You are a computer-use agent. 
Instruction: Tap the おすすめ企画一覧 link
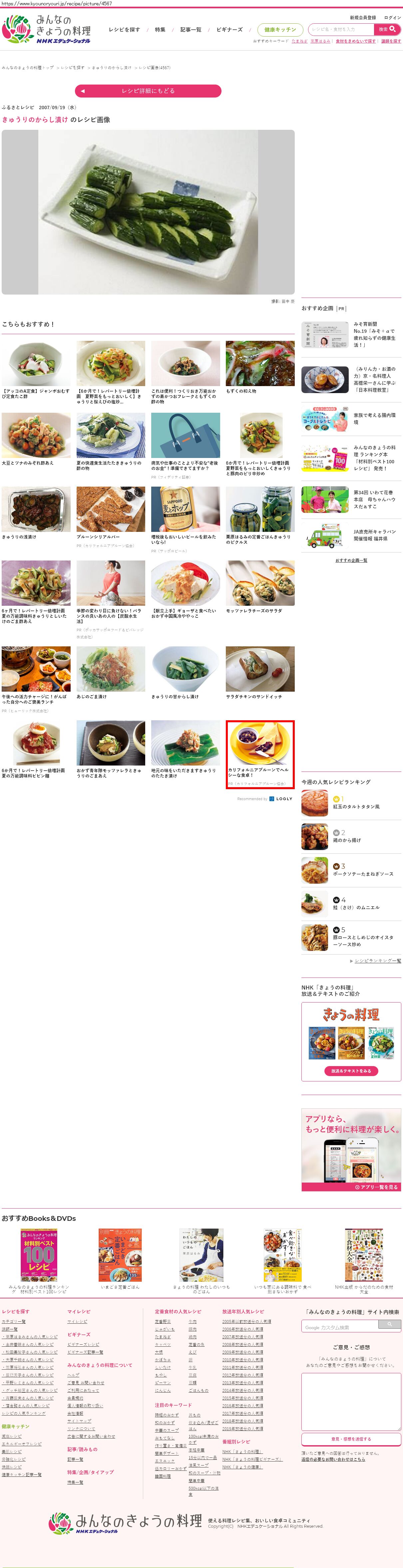point(351,560)
